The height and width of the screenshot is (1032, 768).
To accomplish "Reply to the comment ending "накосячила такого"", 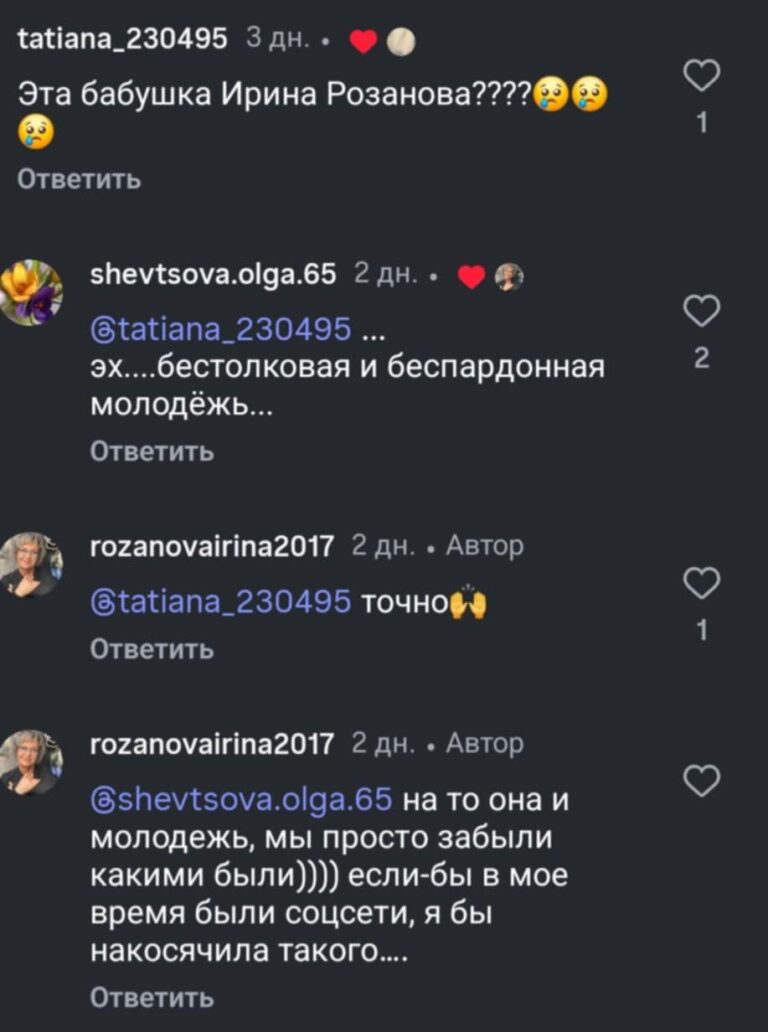I will tap(152, 998).
